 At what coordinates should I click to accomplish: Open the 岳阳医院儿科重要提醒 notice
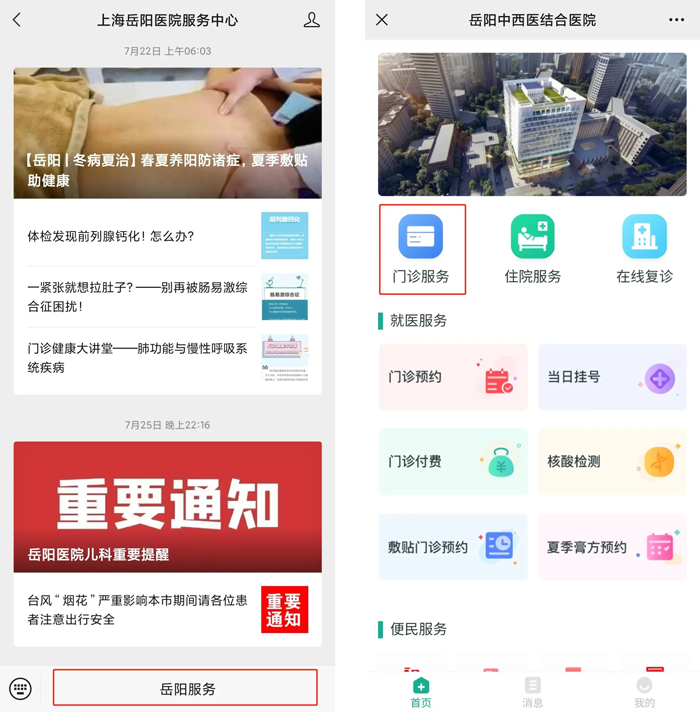pyautogui.click(x=167, y=507)
